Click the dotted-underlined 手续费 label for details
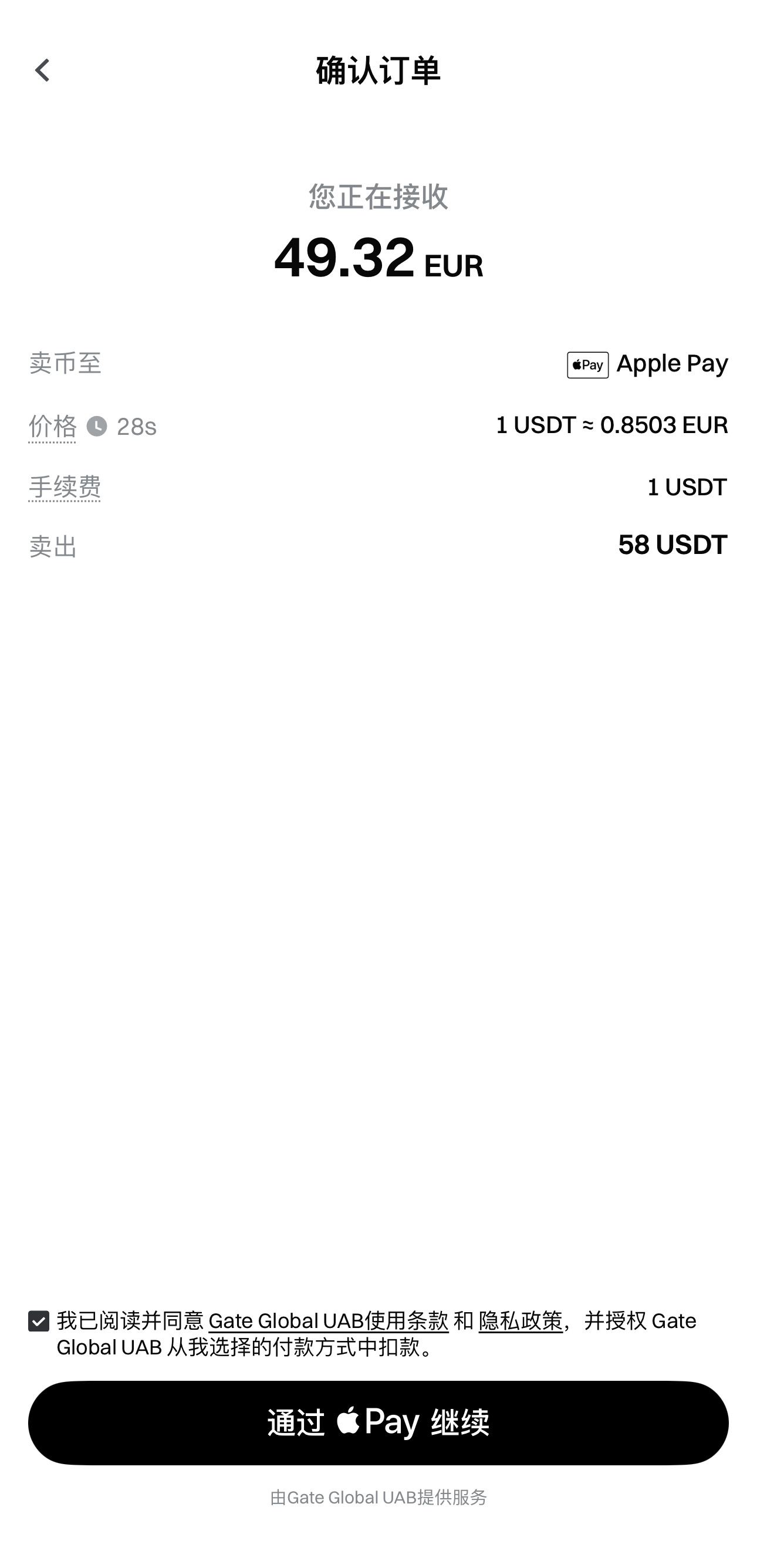 click(65, 487)
